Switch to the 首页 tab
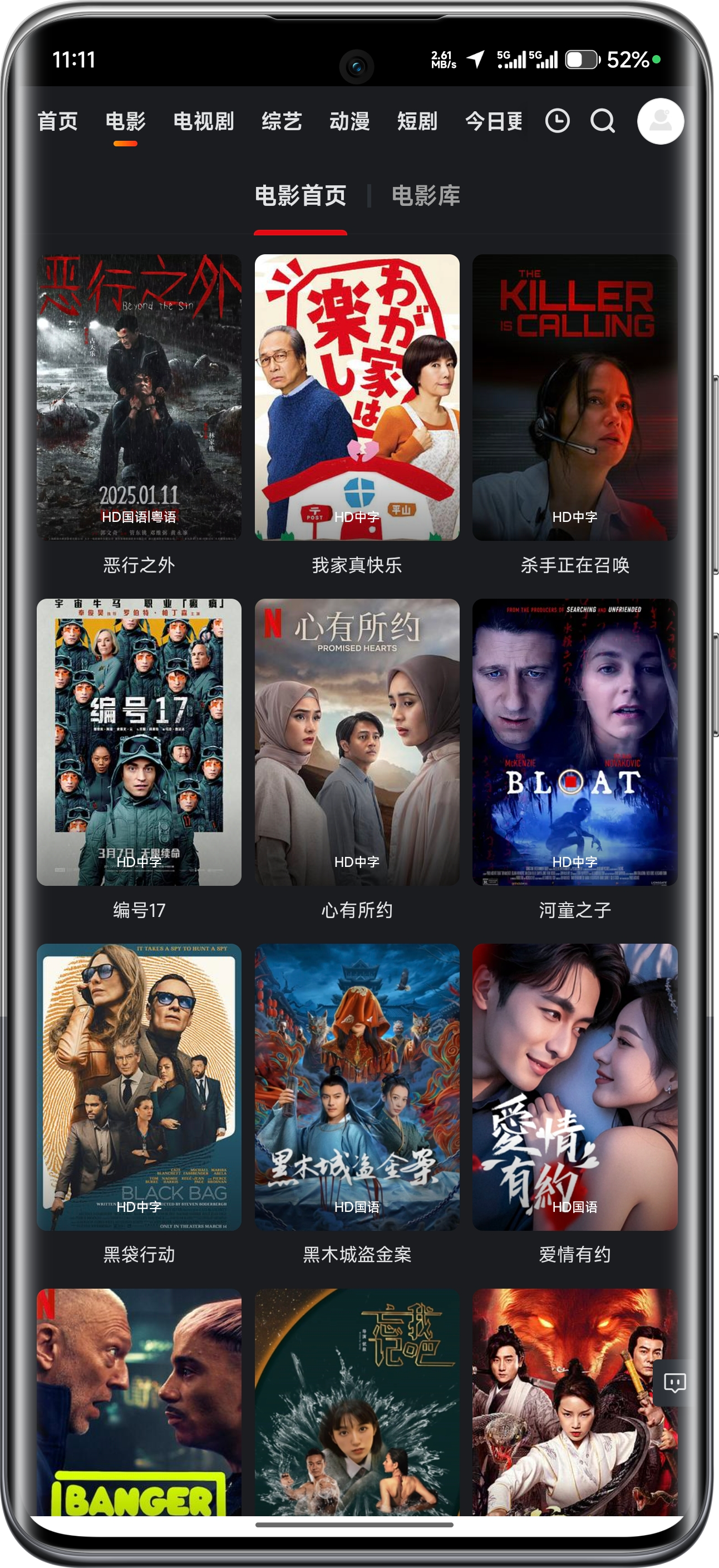Screen dimensions: 719x1568 tap(58, 121)
